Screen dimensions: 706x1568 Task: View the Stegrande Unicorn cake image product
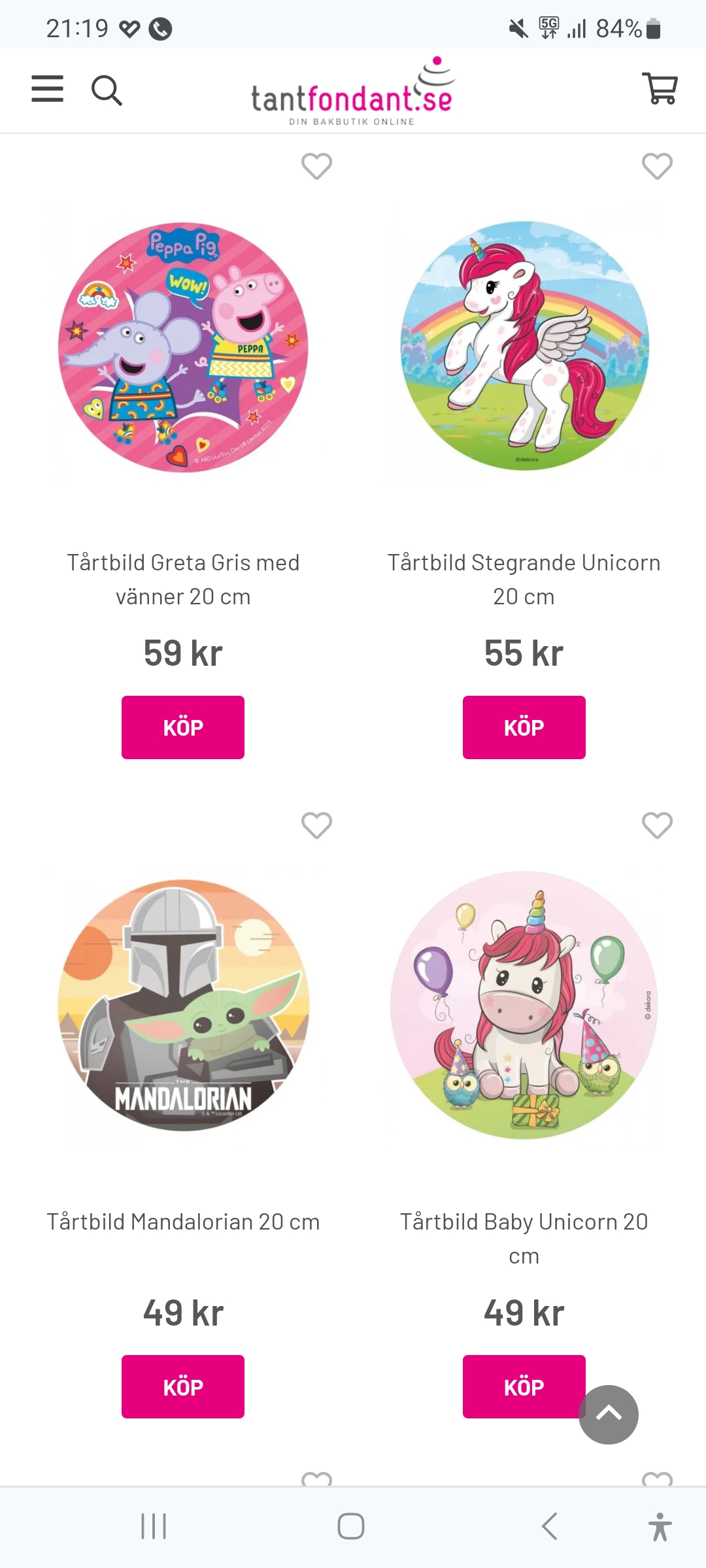point(524,346)
